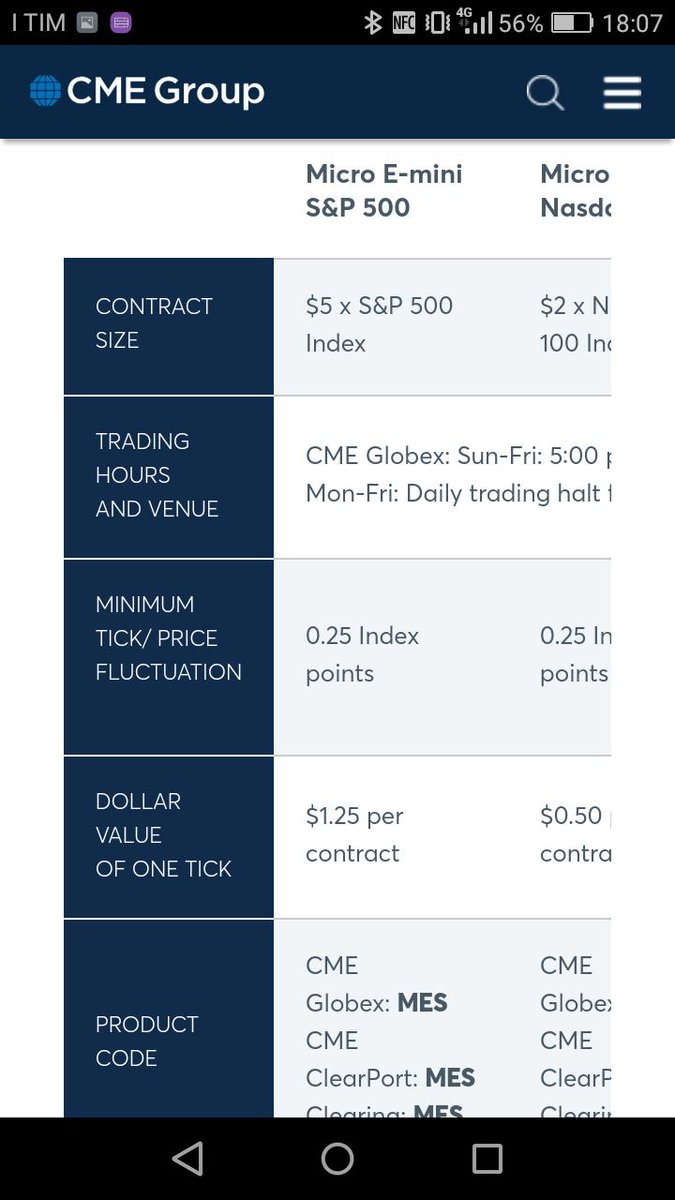This screenshot has height=1200, width=675.
Task: Open the recent apps overview
Action: (x=487, y=1158)
